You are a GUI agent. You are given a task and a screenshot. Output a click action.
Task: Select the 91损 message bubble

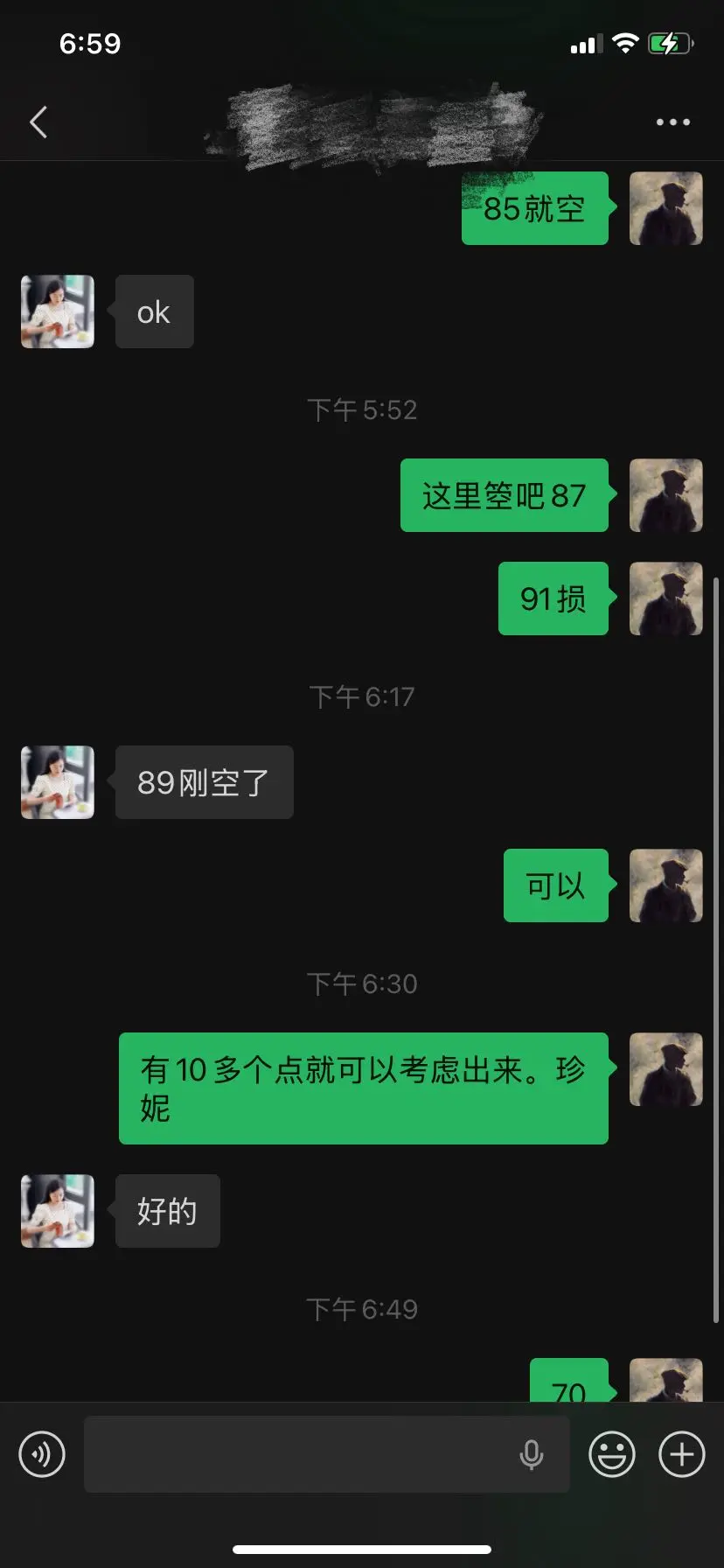click(x=553, y=599)
